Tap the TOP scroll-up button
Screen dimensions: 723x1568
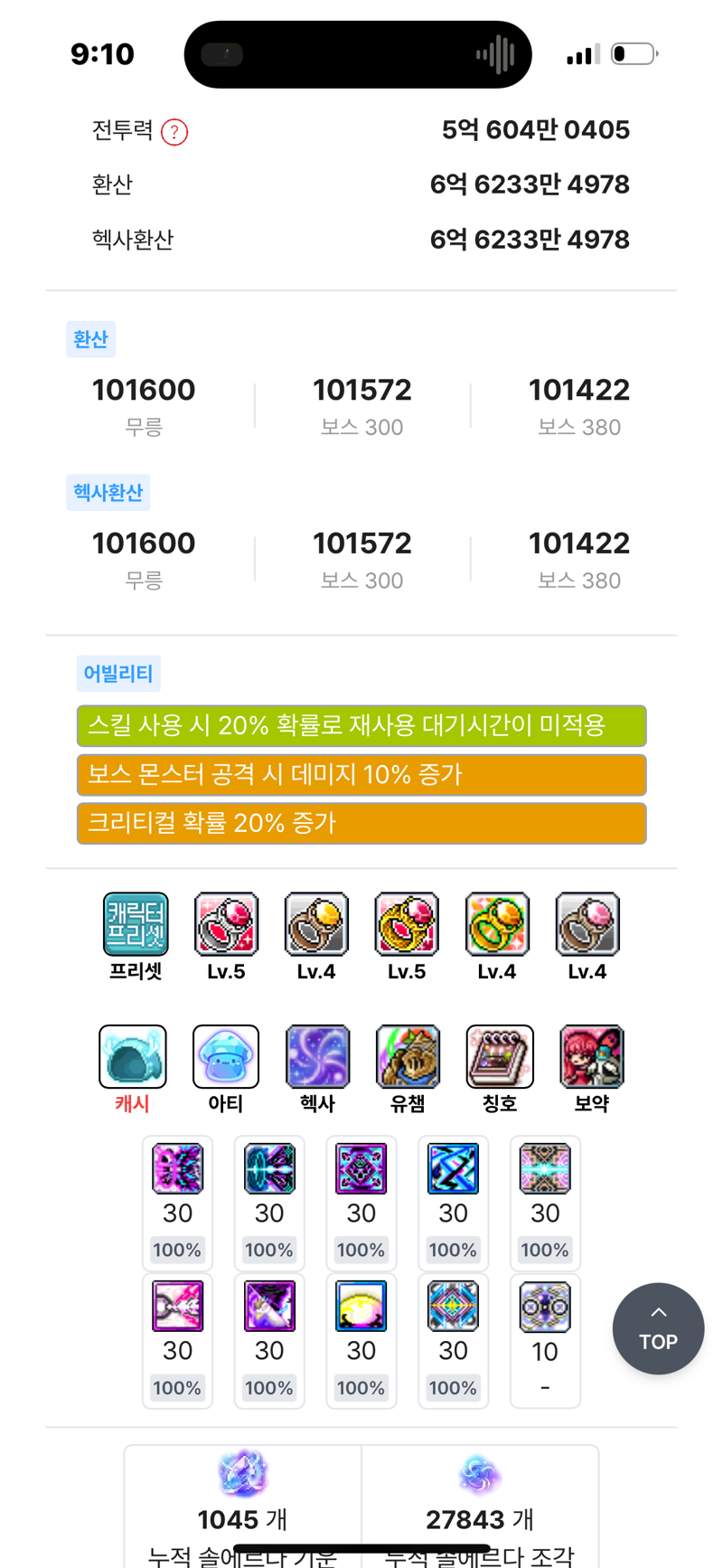pyautogui.click(x=658, y=1328)
